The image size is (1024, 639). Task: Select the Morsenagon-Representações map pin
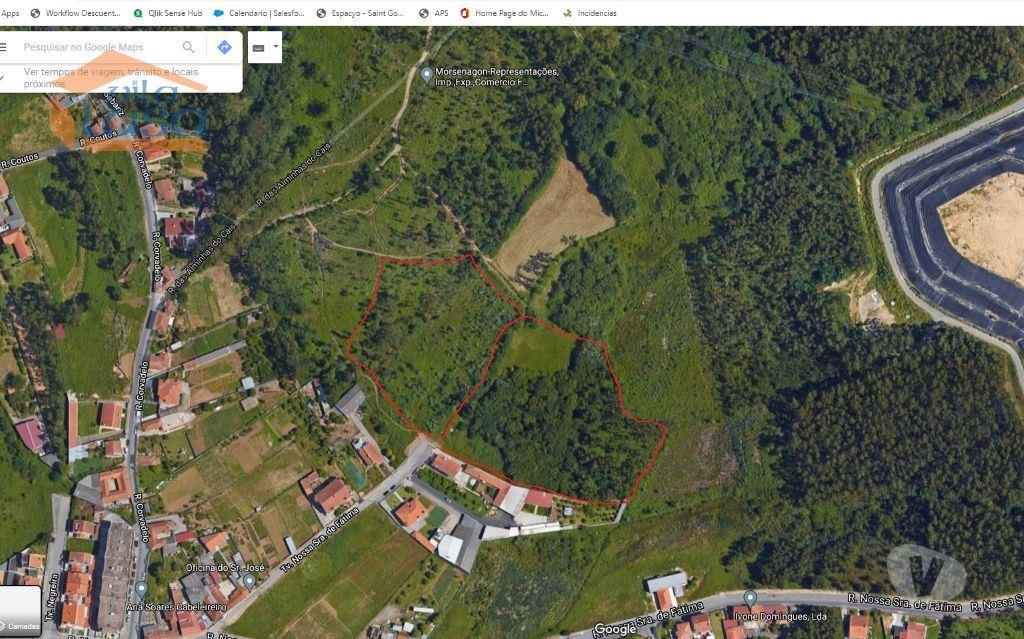click(x=427, y=75)
